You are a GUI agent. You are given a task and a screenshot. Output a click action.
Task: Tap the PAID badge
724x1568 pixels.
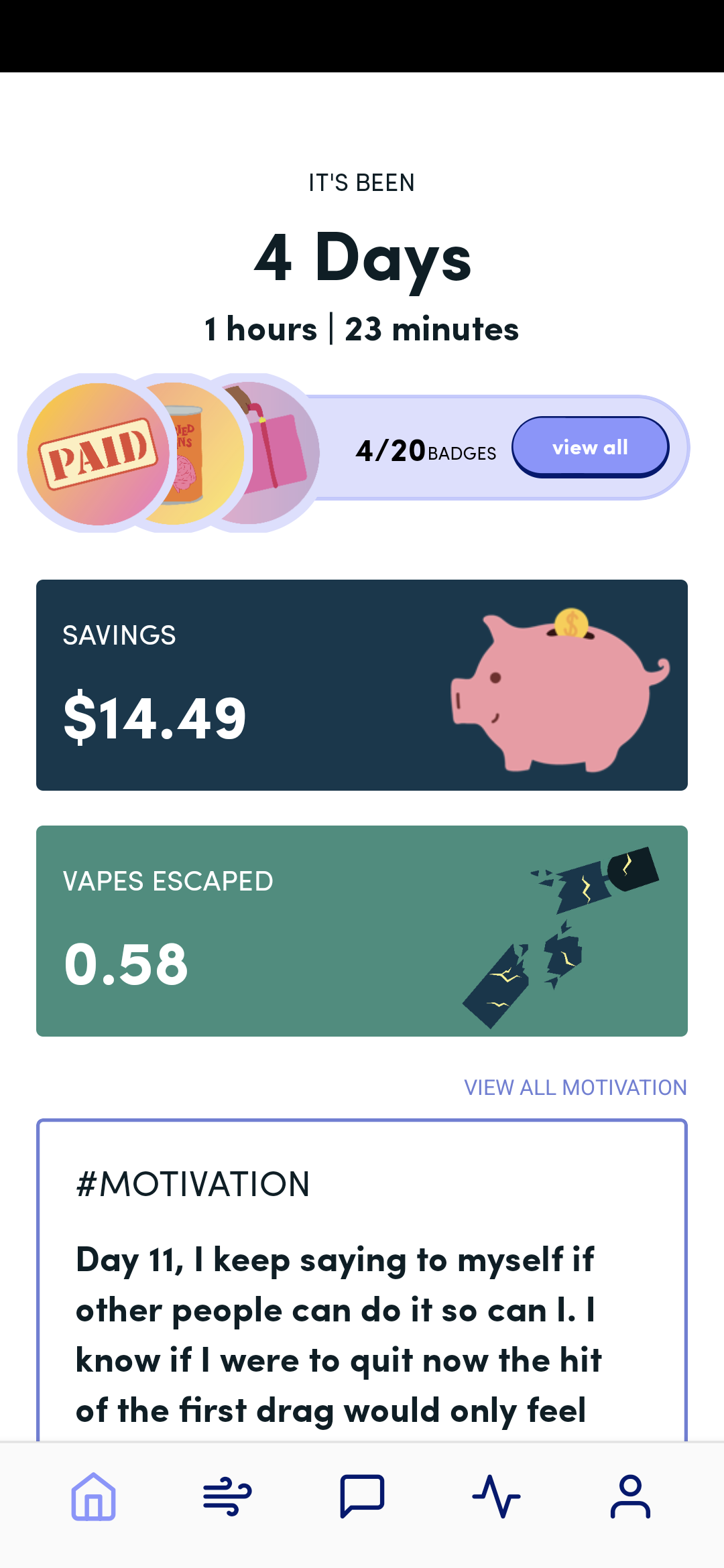tap(98, 454)
